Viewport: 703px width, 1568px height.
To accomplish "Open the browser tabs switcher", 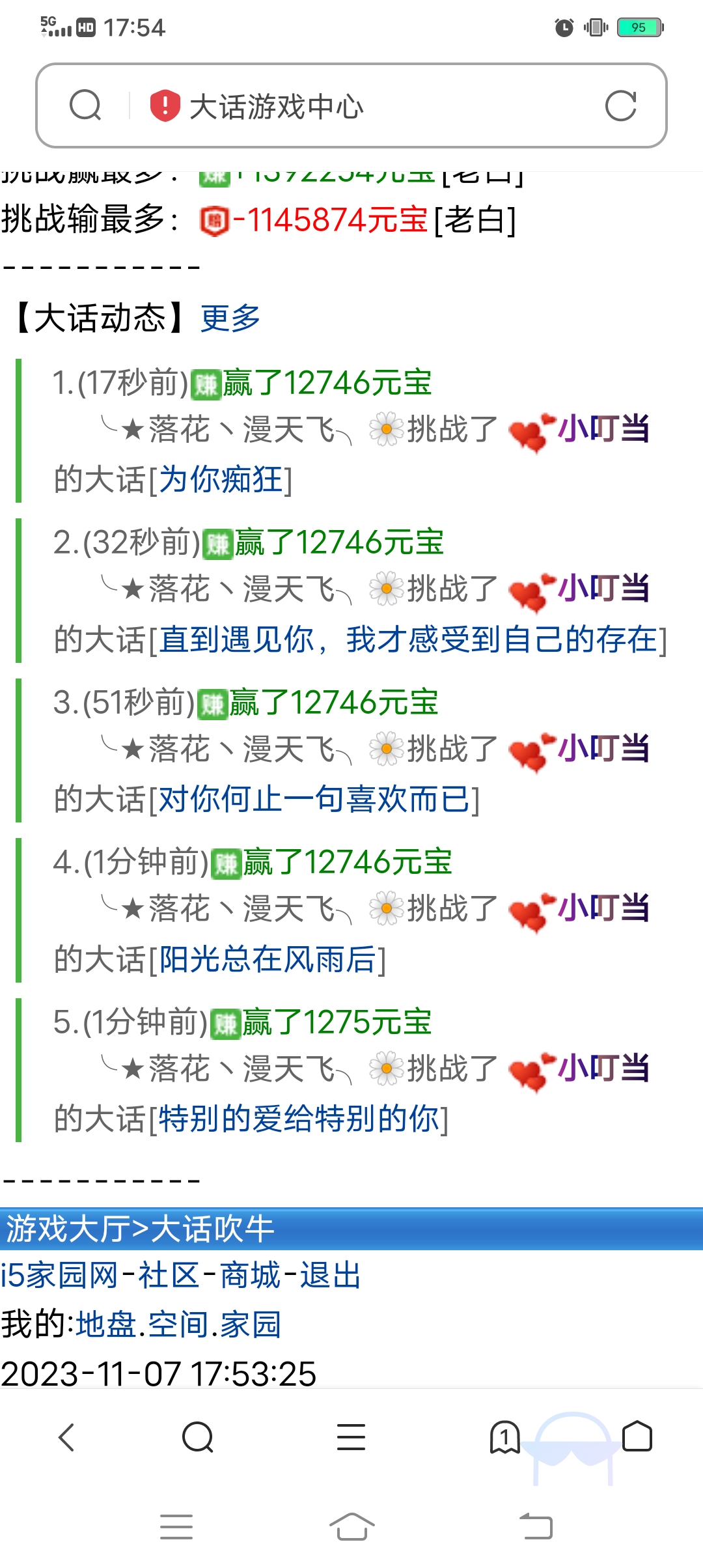I will [504, 1437].
